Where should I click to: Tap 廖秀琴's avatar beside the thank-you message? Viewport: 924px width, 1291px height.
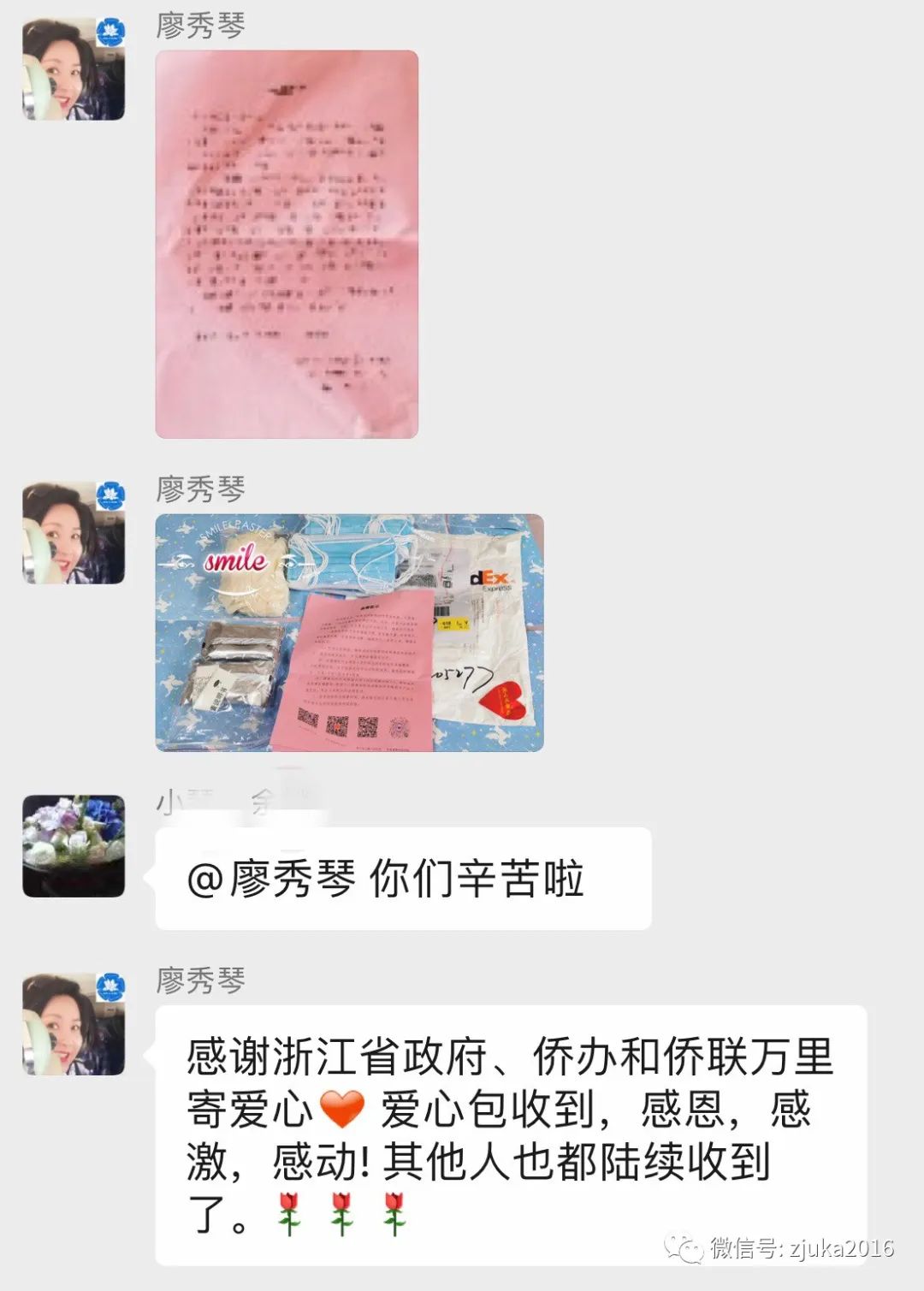point(74,1023)
